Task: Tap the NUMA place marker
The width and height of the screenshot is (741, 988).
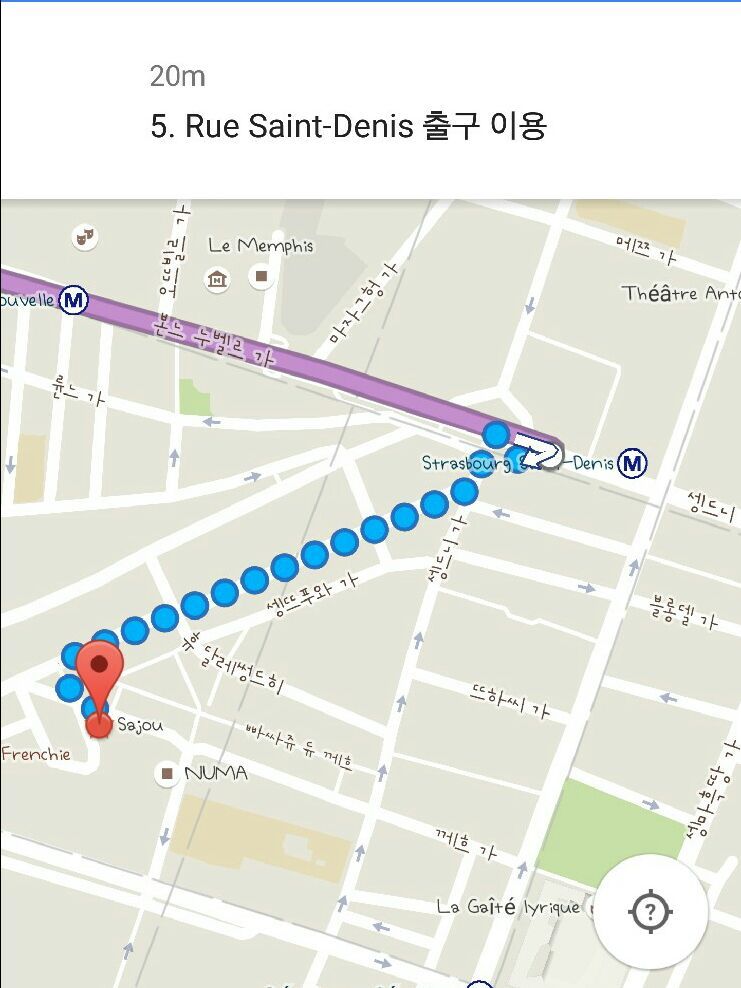Action: pos(167,773)
